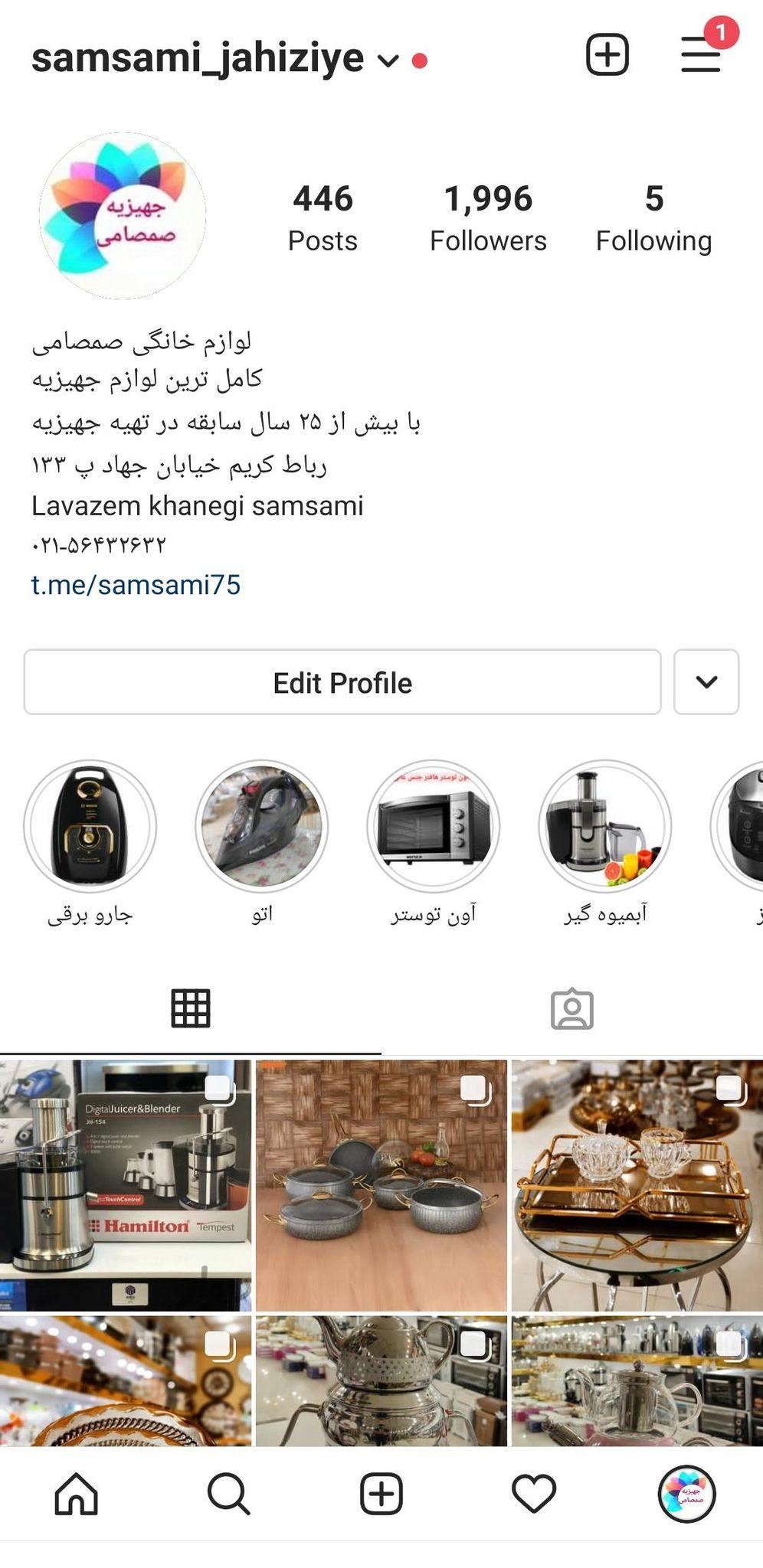Open the create new post plus icon
Viewport: 763px width, 1568px height.
click(x=607, y=55)
